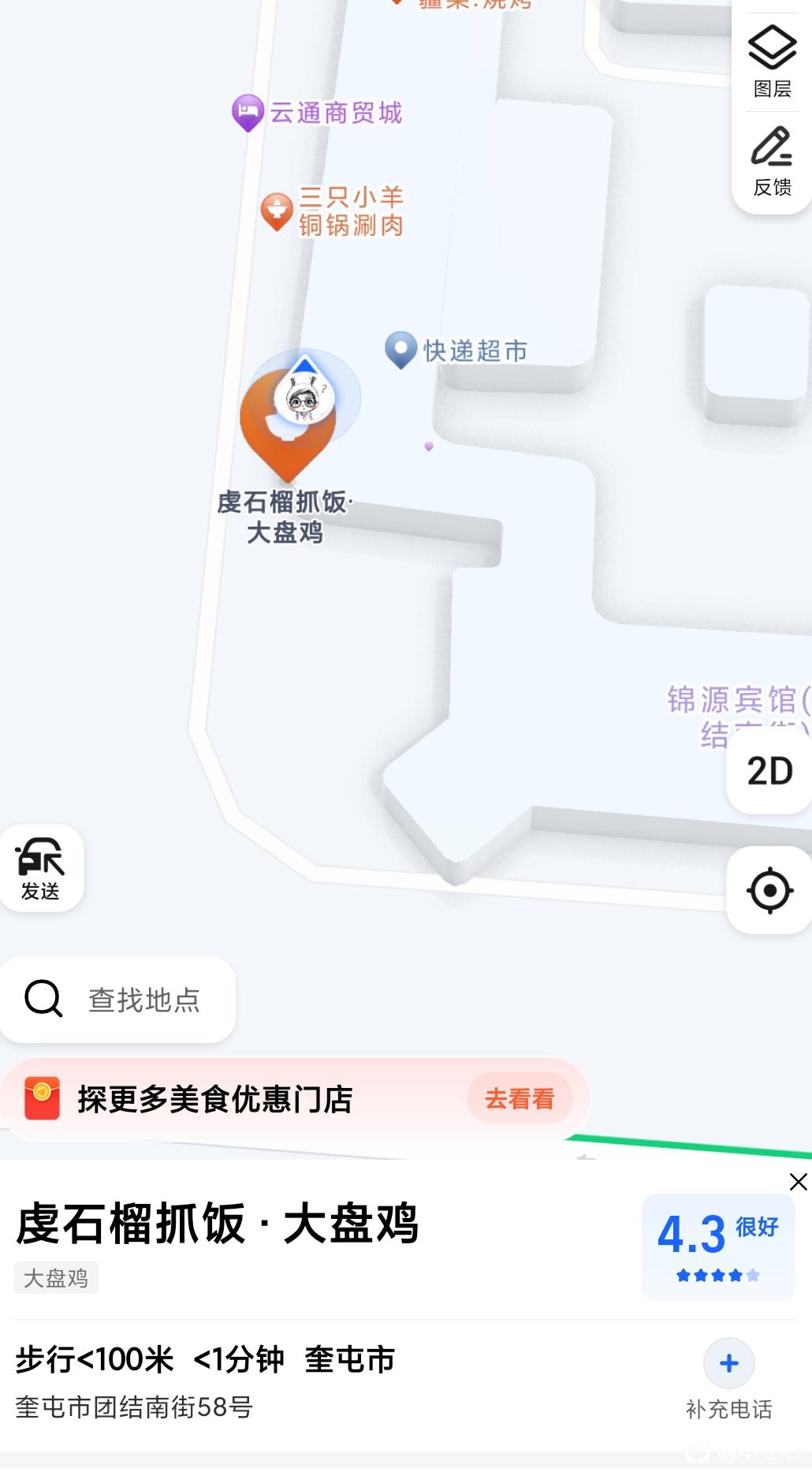Open the 查找地点 search box

pyautogui.click(x=117, y=999)
